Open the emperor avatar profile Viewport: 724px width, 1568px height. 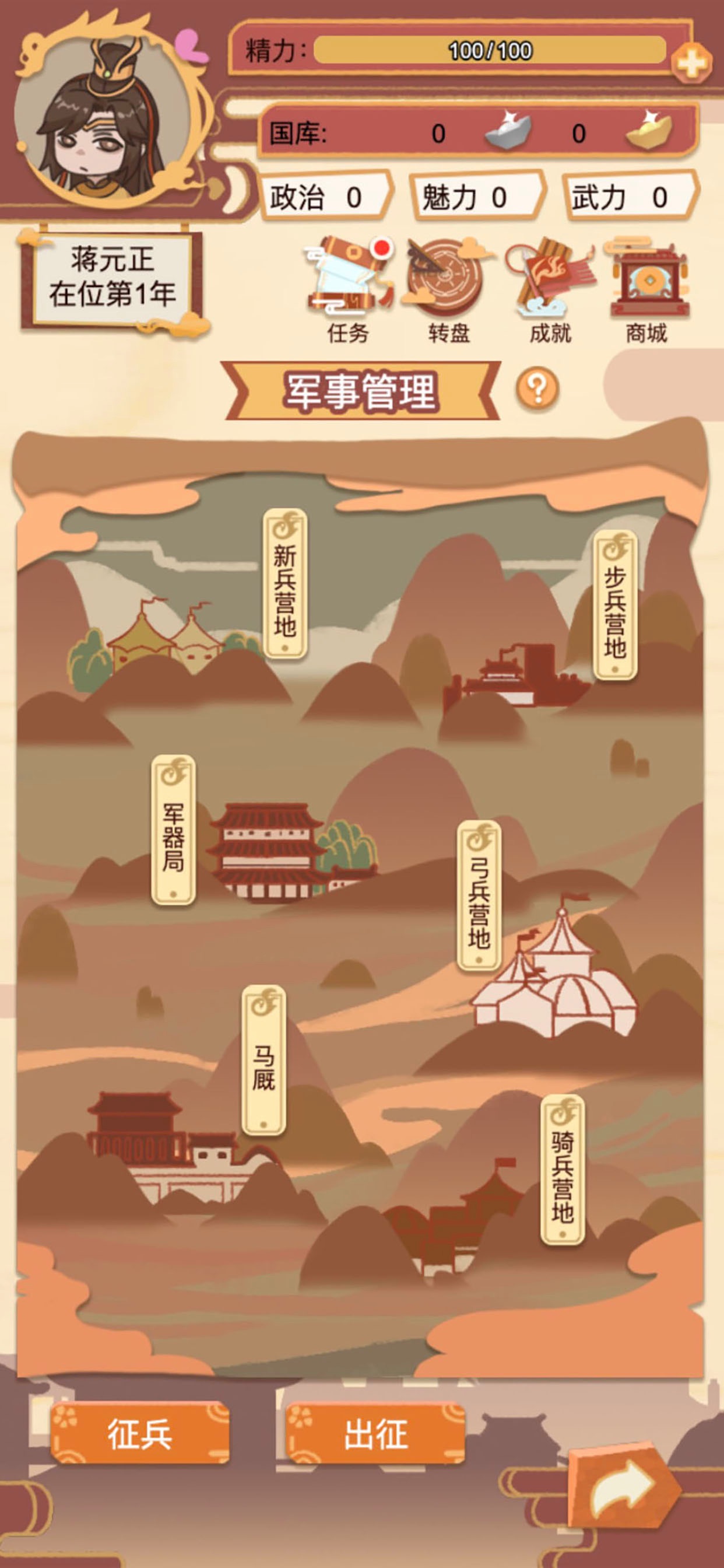click(x=103, y=113)
